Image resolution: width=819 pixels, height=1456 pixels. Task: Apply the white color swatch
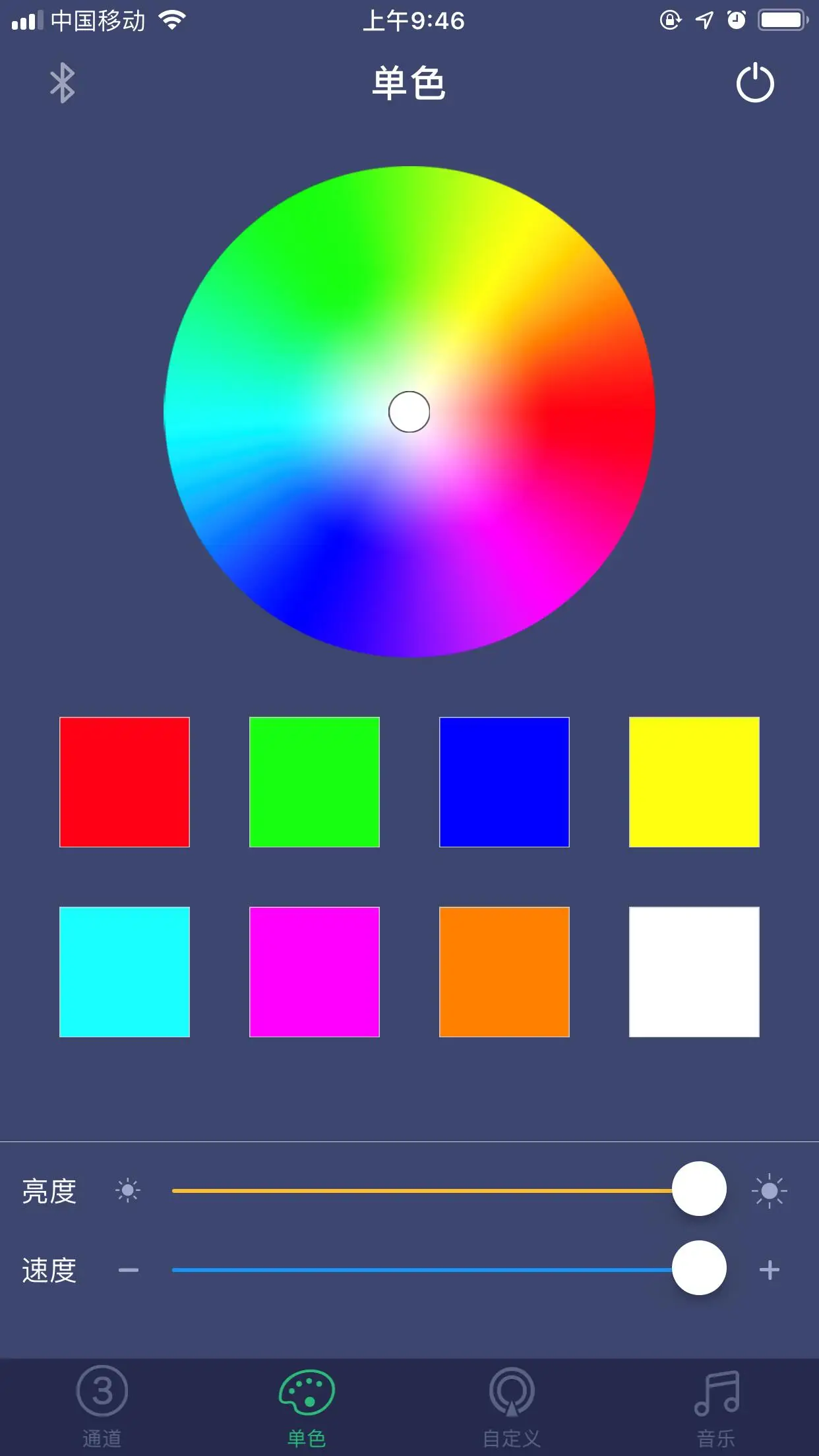[694, 972]
